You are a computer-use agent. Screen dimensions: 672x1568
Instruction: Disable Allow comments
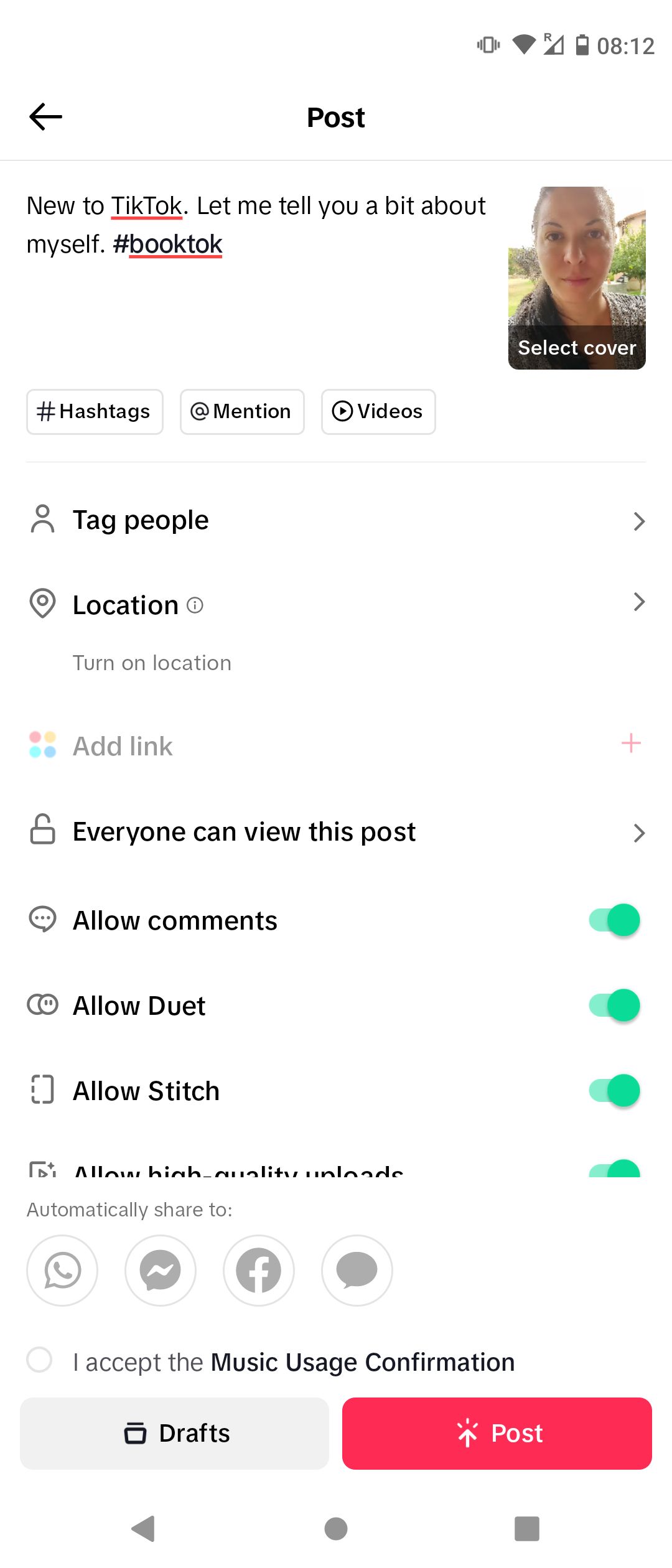pos(613,920)
